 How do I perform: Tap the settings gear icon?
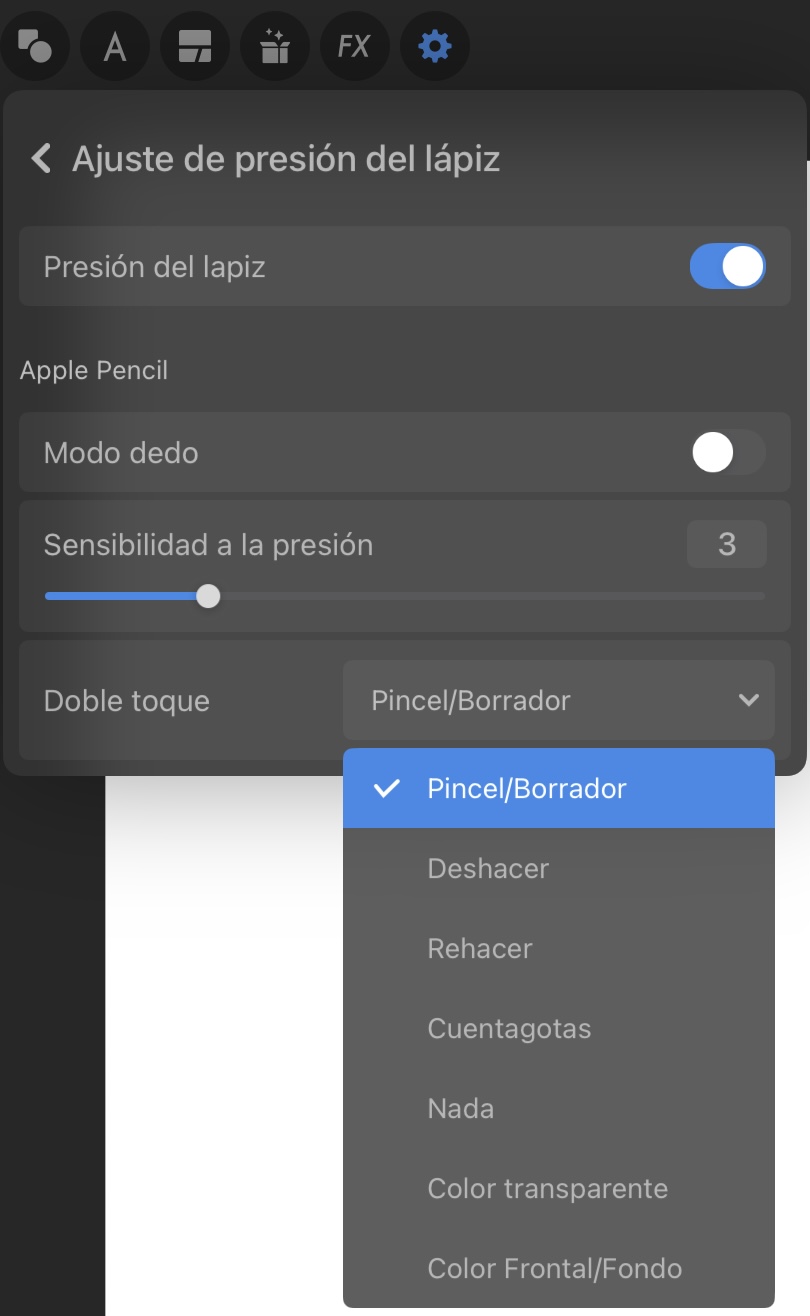click(x=435, y=46)
